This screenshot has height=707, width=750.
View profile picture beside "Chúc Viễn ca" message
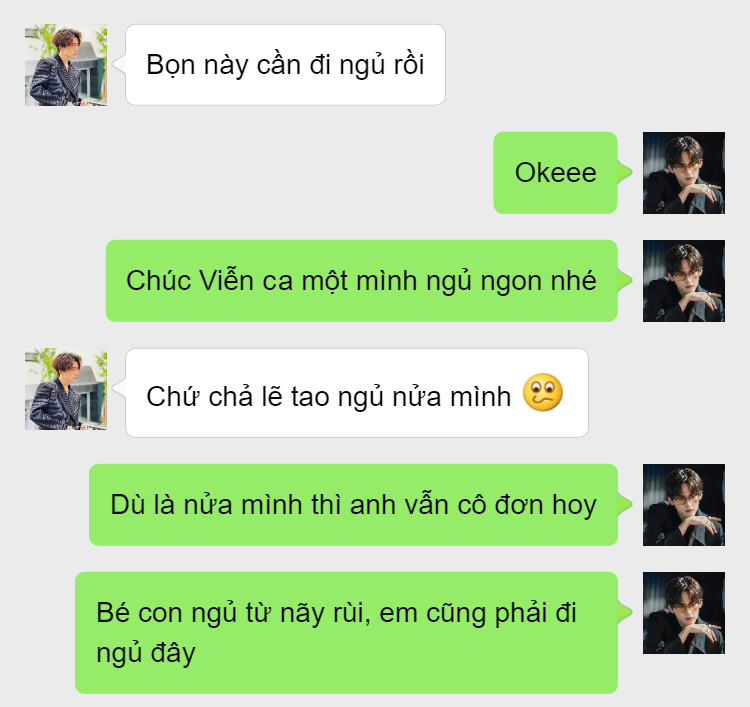tap(683, 281)
